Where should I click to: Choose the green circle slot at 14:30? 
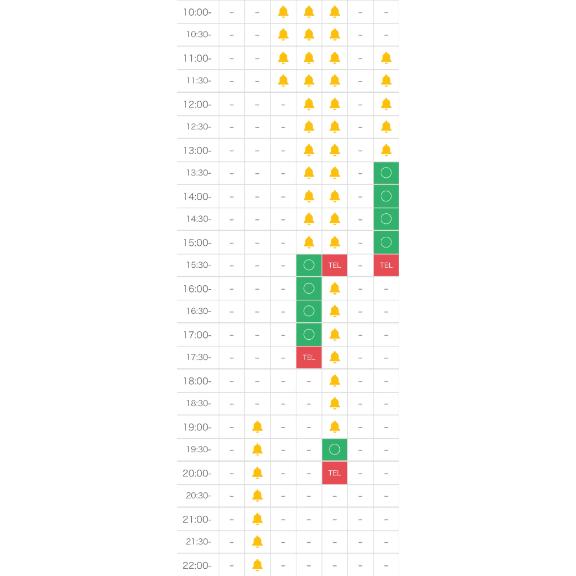pos(386,219)
